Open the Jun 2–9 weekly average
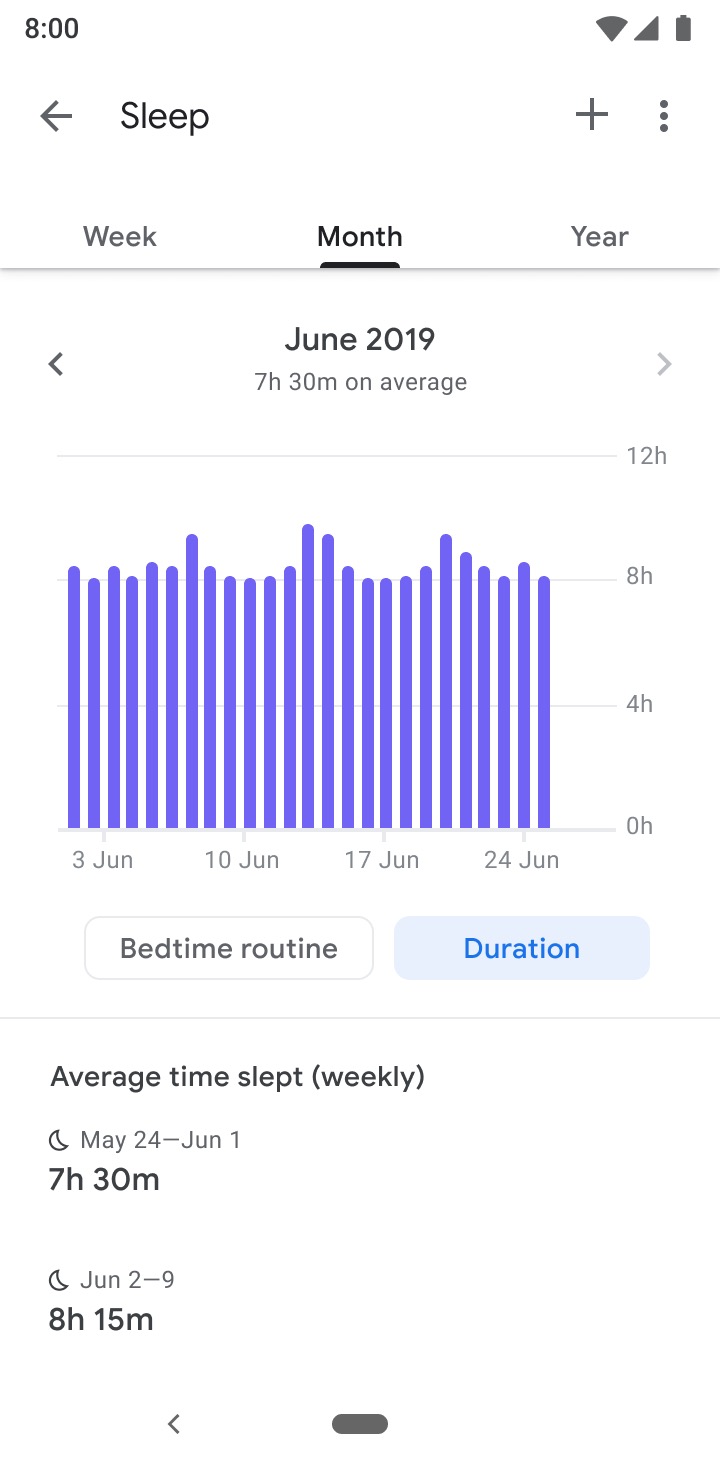Image resolution: width=720 pixels, height=1472 pixels. (360, 1300)
